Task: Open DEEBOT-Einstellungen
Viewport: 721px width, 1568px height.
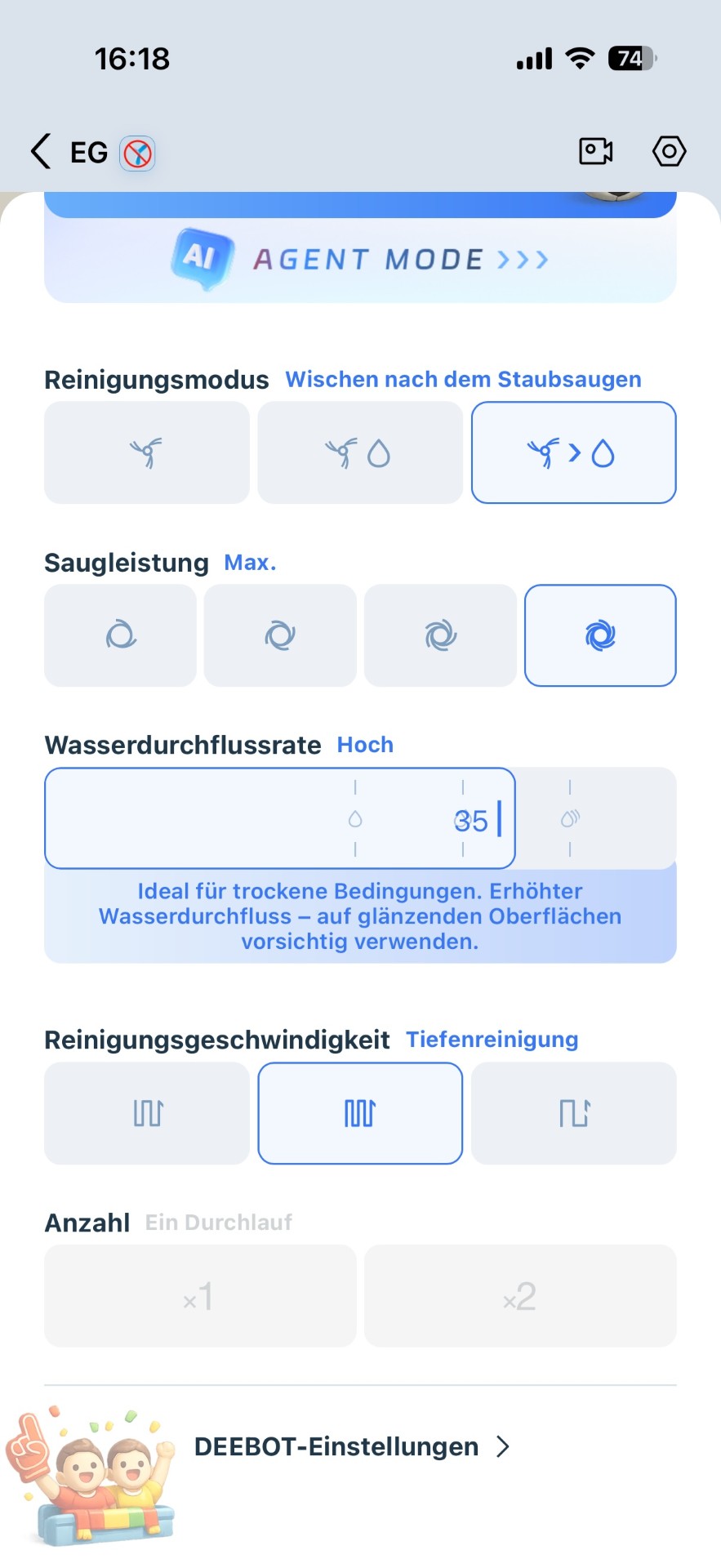Action: click(351, 1446)
